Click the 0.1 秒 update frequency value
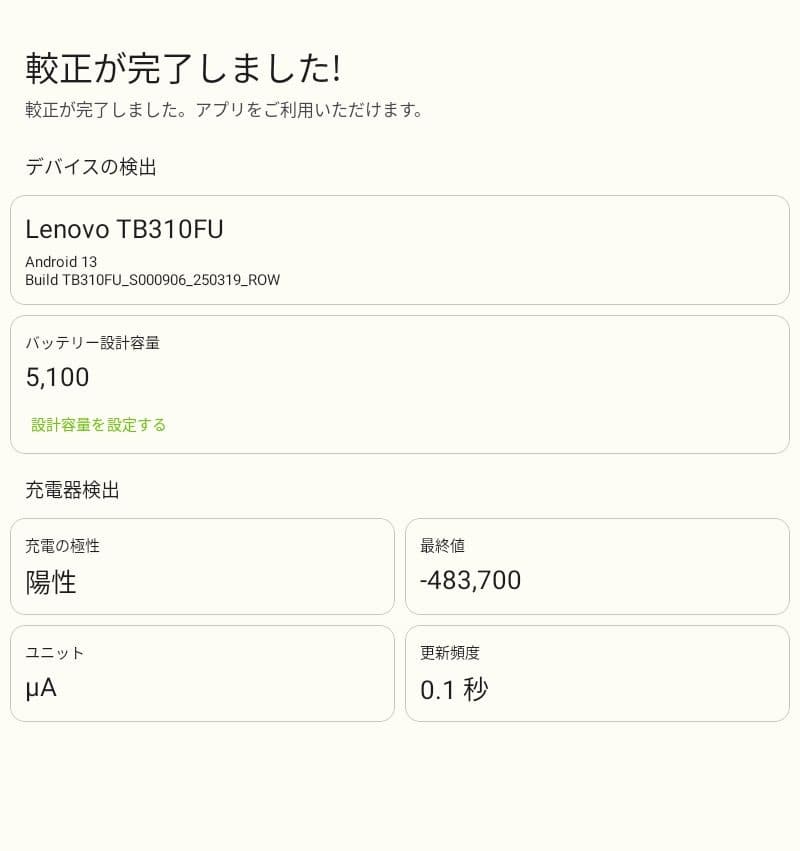Image resolution: width=800 pixels, height=851 pixels. (453, 689)
